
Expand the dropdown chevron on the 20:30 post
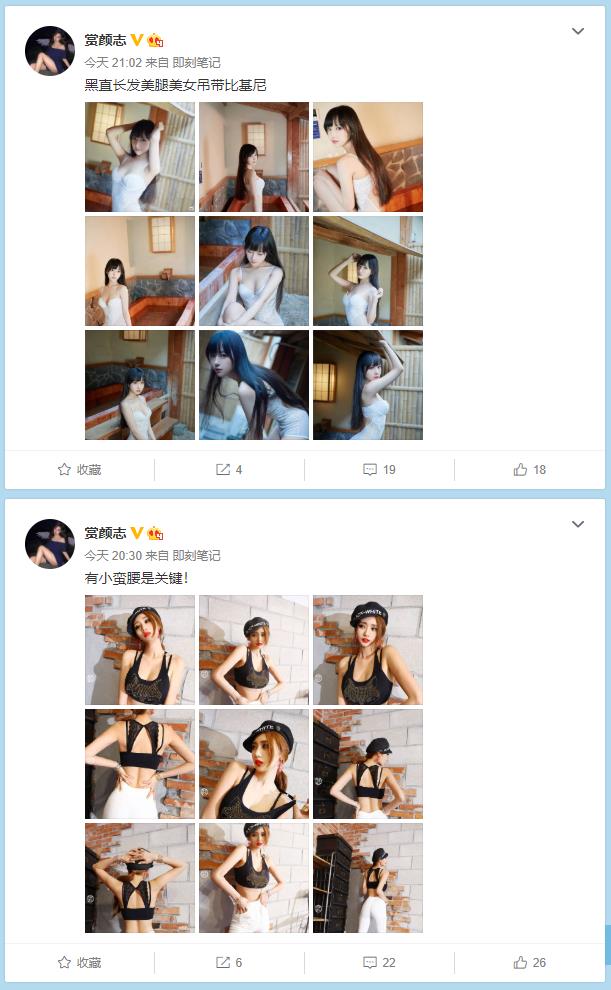tap(577, 525)
